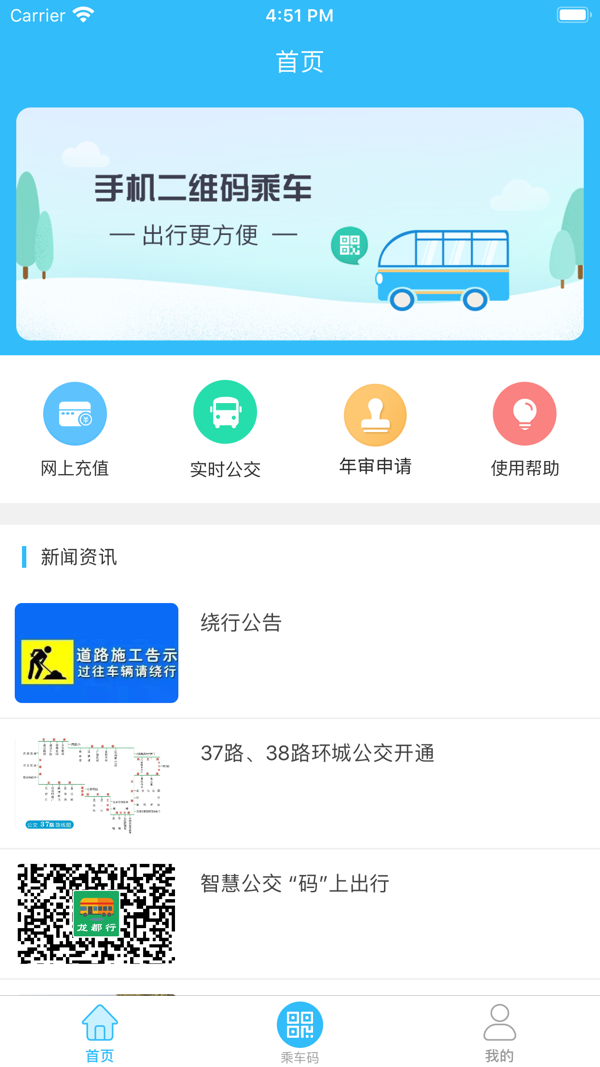
Task: Open the 乘车码 ride code tab
Action: click(300, 1032)
